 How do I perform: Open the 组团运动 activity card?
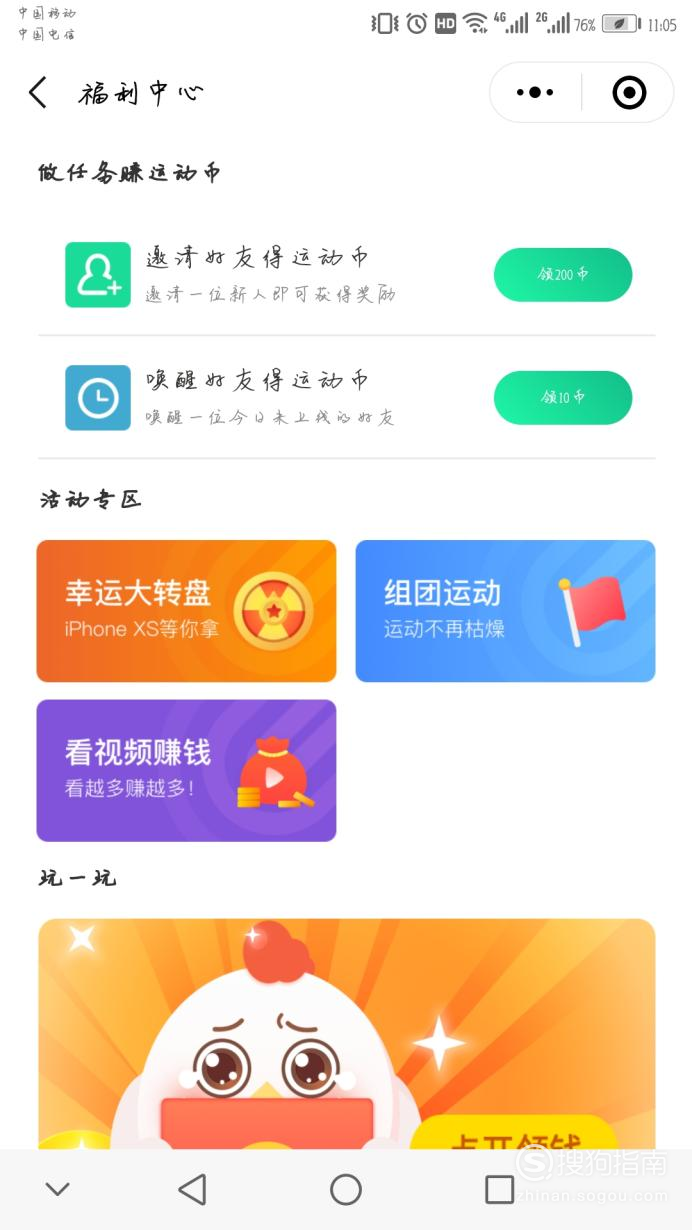pyautogui.click(x=505, y=611)
